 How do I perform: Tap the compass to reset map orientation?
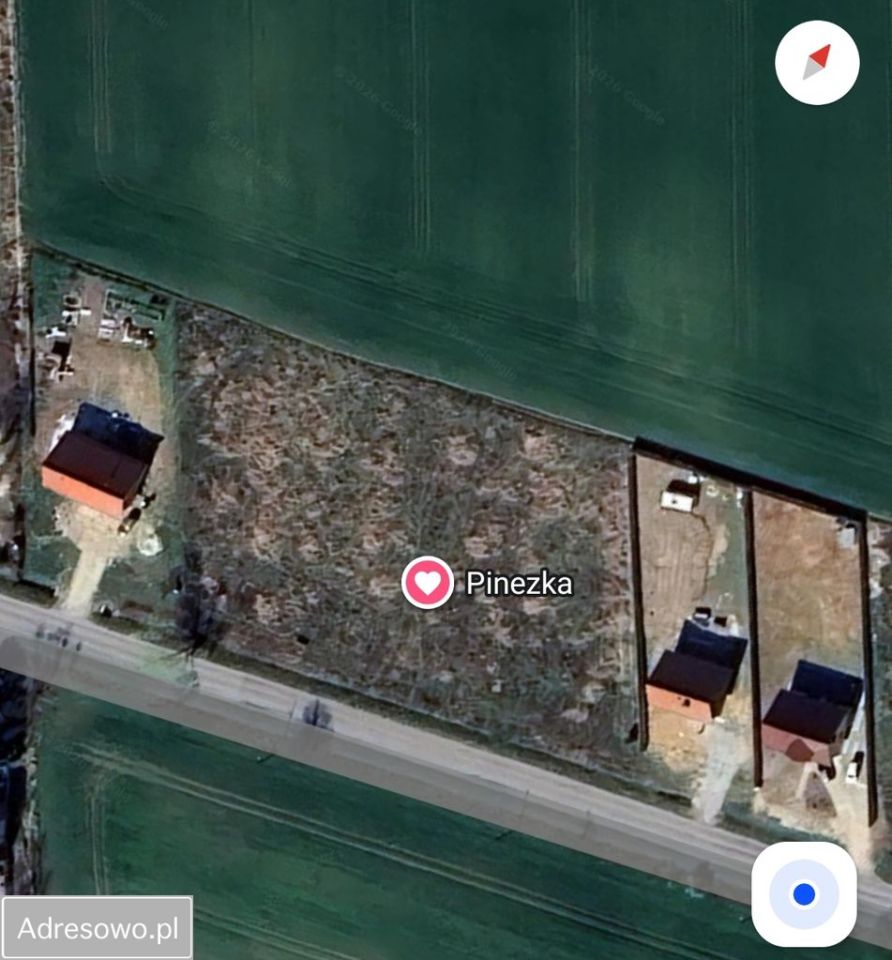[x=817, y=62]
